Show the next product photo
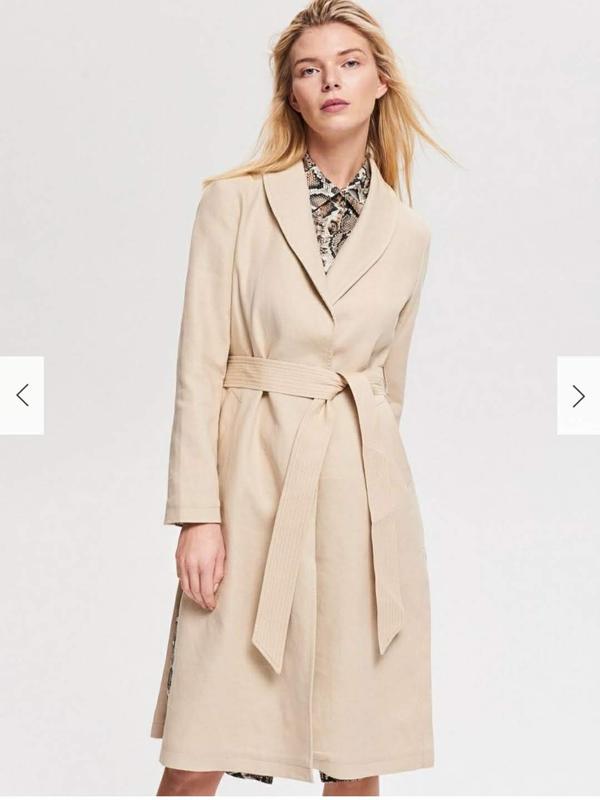This screenshot has width=600, height=800. (578, 395)
